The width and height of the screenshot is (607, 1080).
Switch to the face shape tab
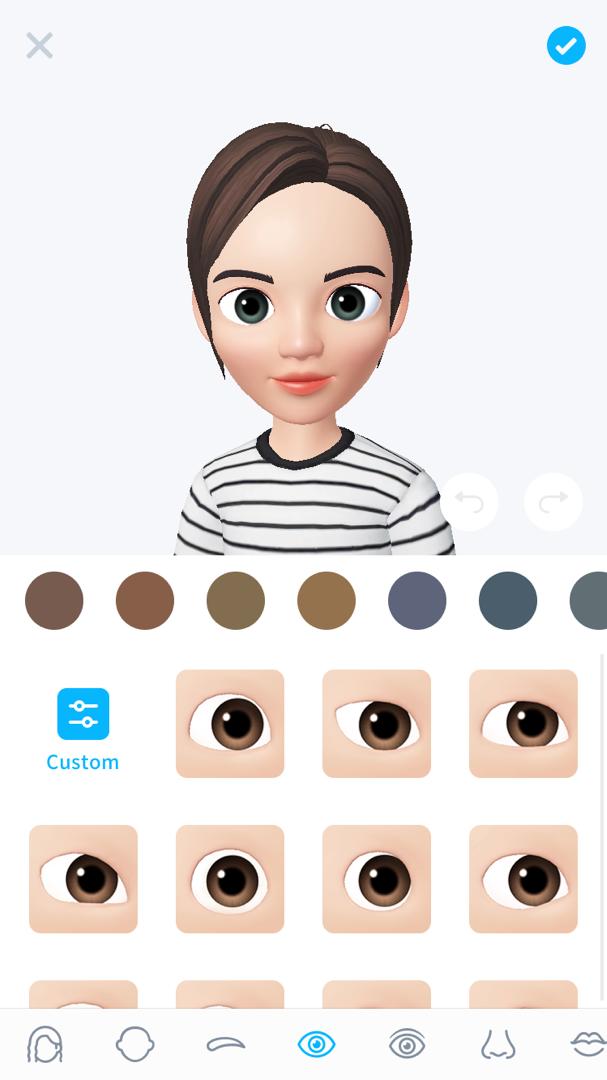(x=135, y=1045)
